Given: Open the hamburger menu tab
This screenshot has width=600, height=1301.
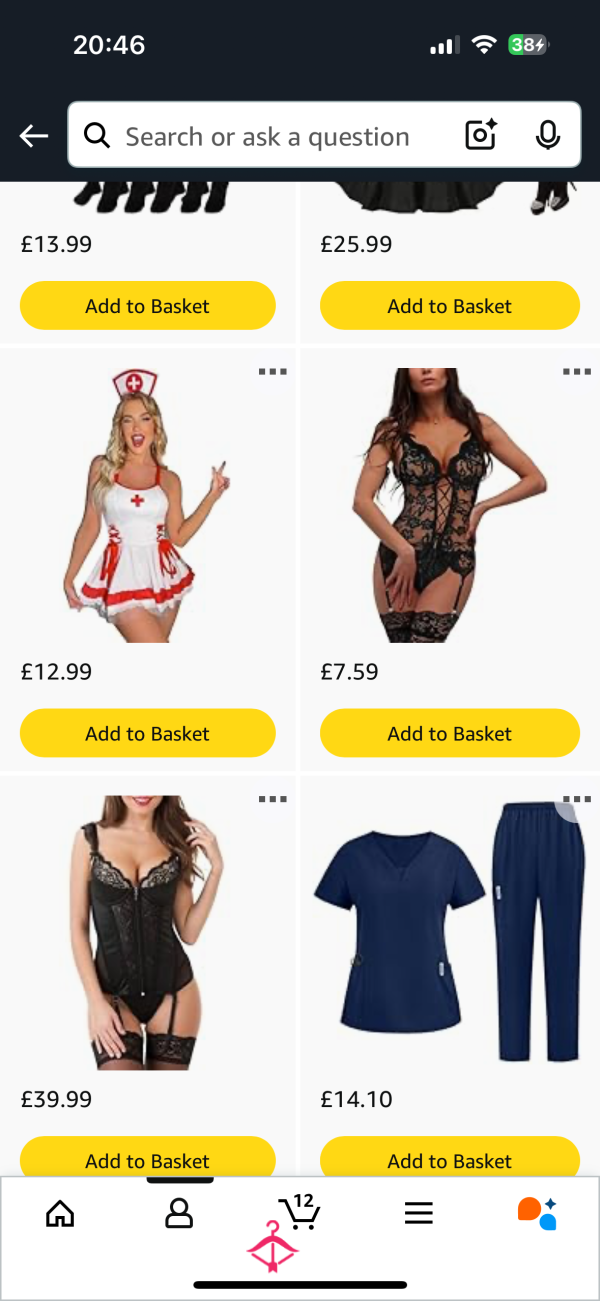Looking at the screenshot, I should [x=419, y=1213].
